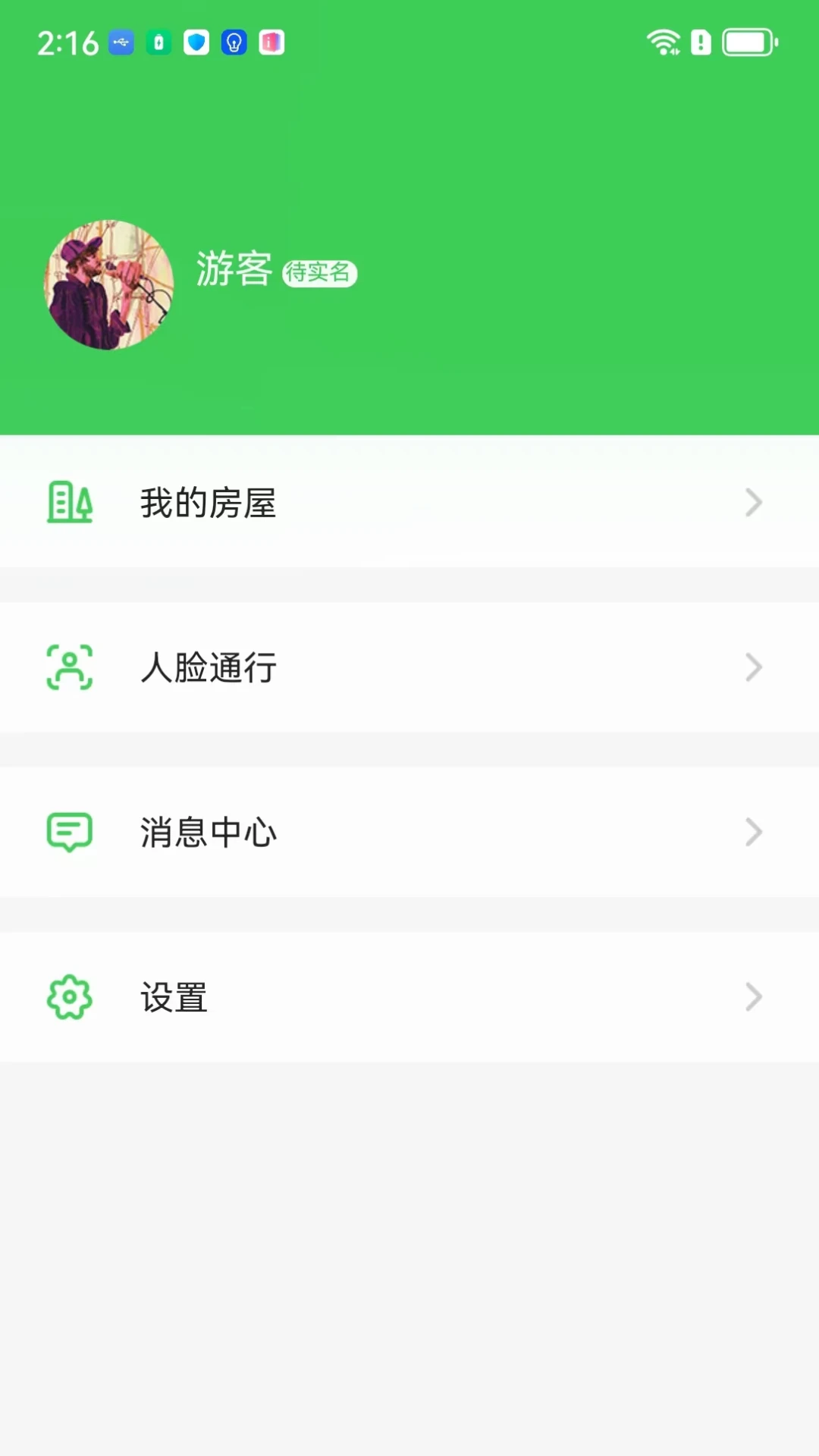Select the 消息中心 list entry

[208, 832]
